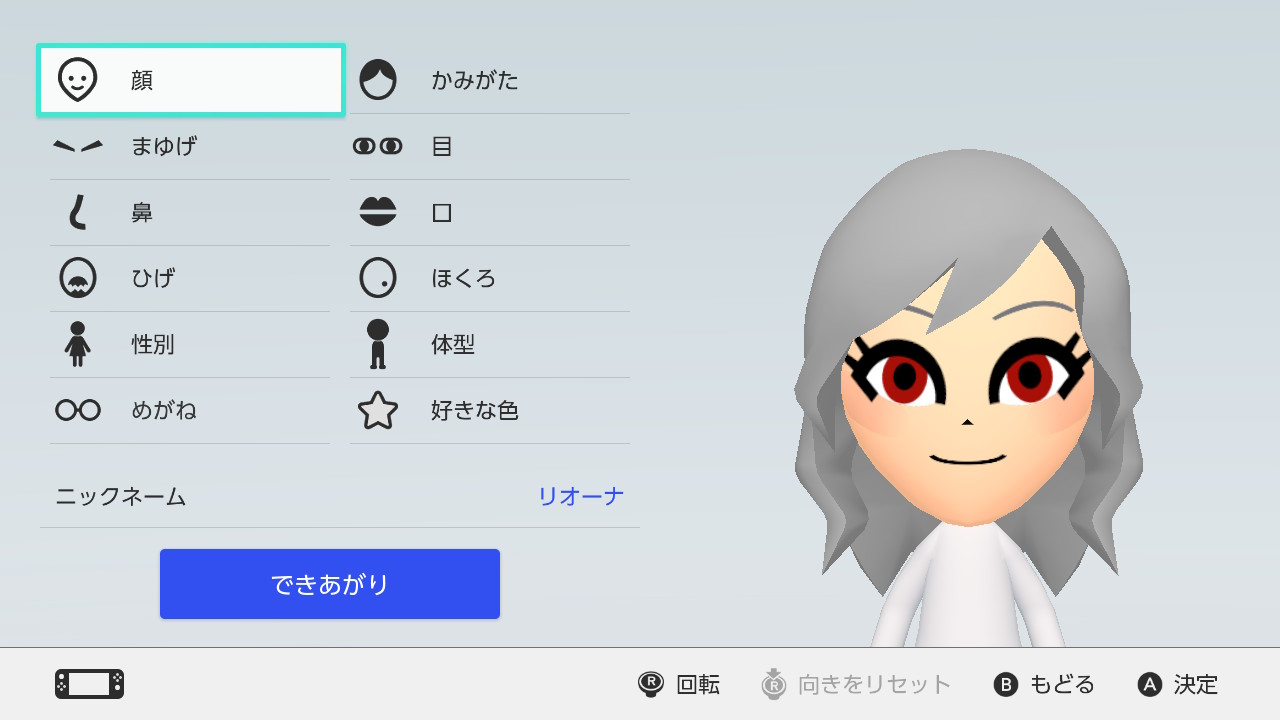Viewport: 1280px width, 720px height.
Task: Tap the できあがり finish button
Action: (x=330, y=584)
